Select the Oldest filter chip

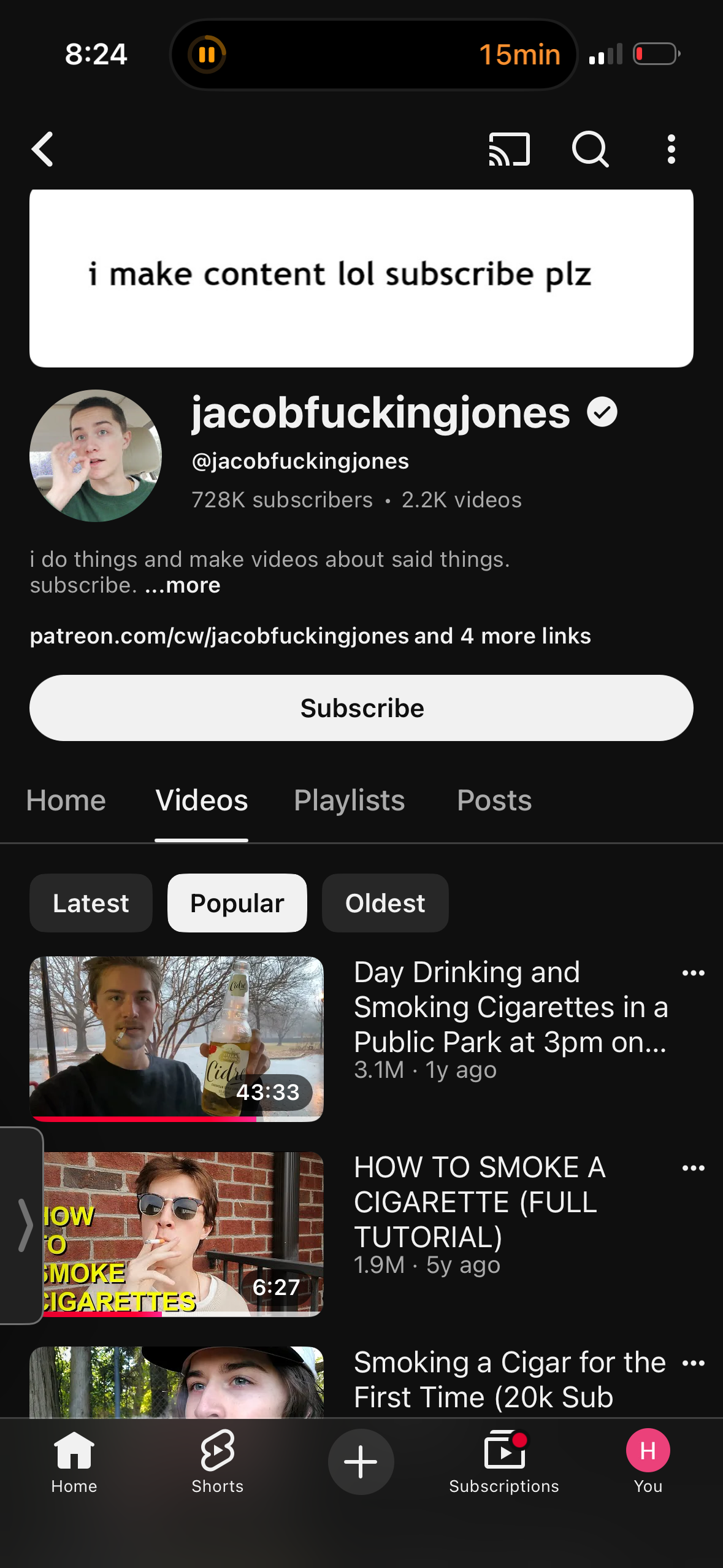point(385,903)
